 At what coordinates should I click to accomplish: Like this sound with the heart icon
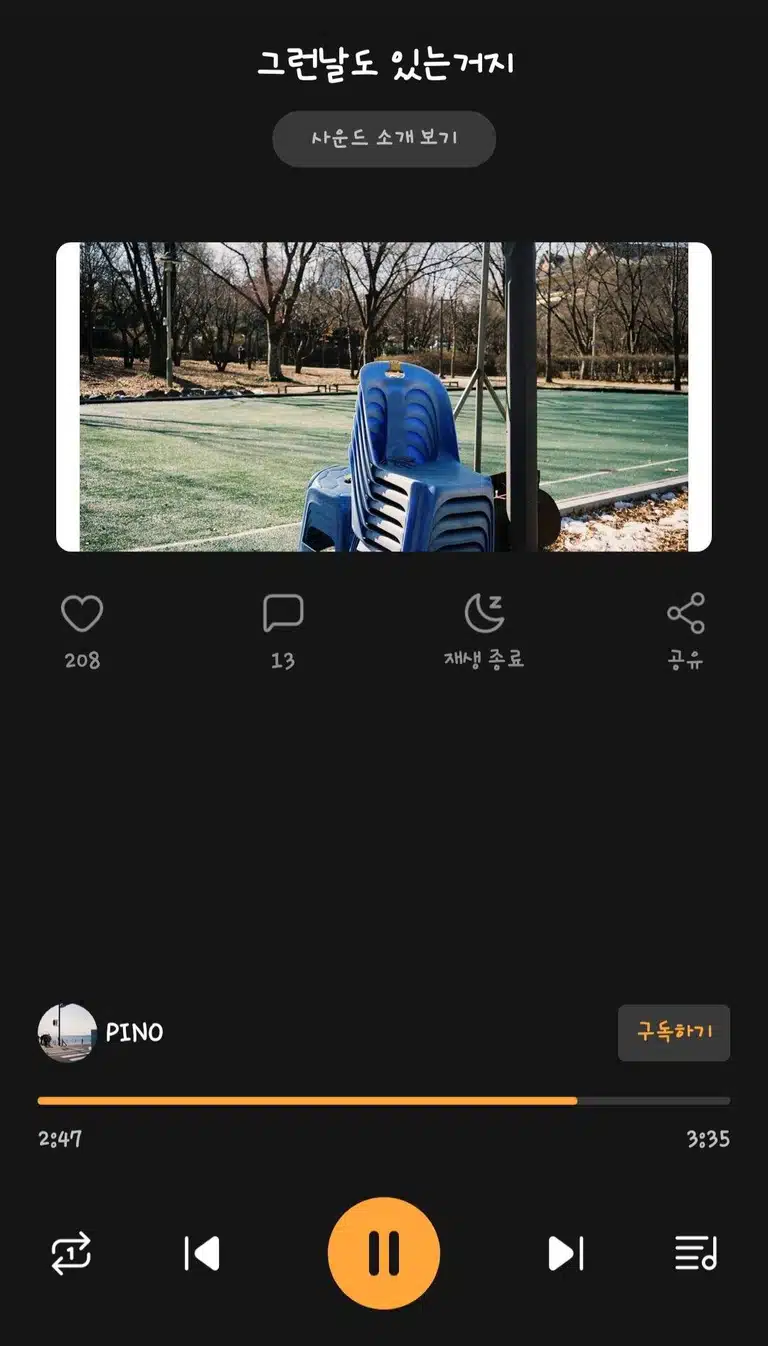click(82, 613)
